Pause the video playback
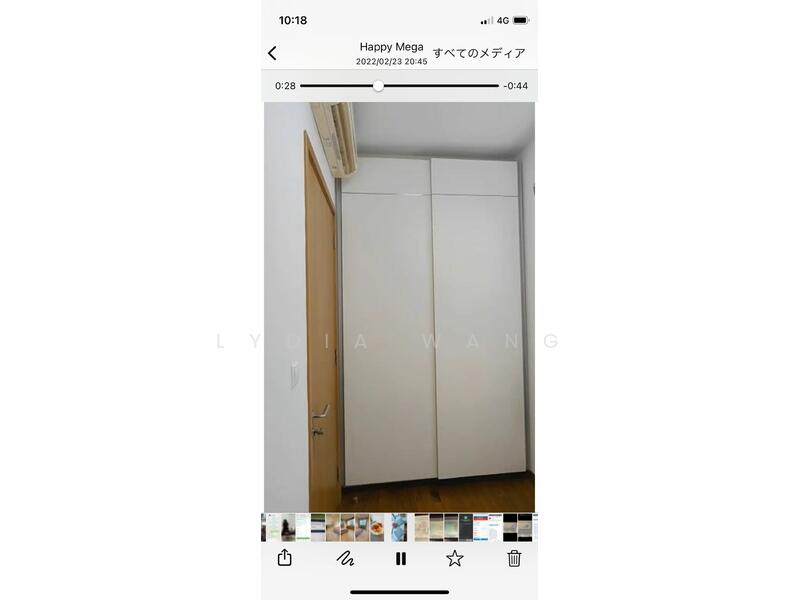The image size is (800, 600). click(401, 558)
